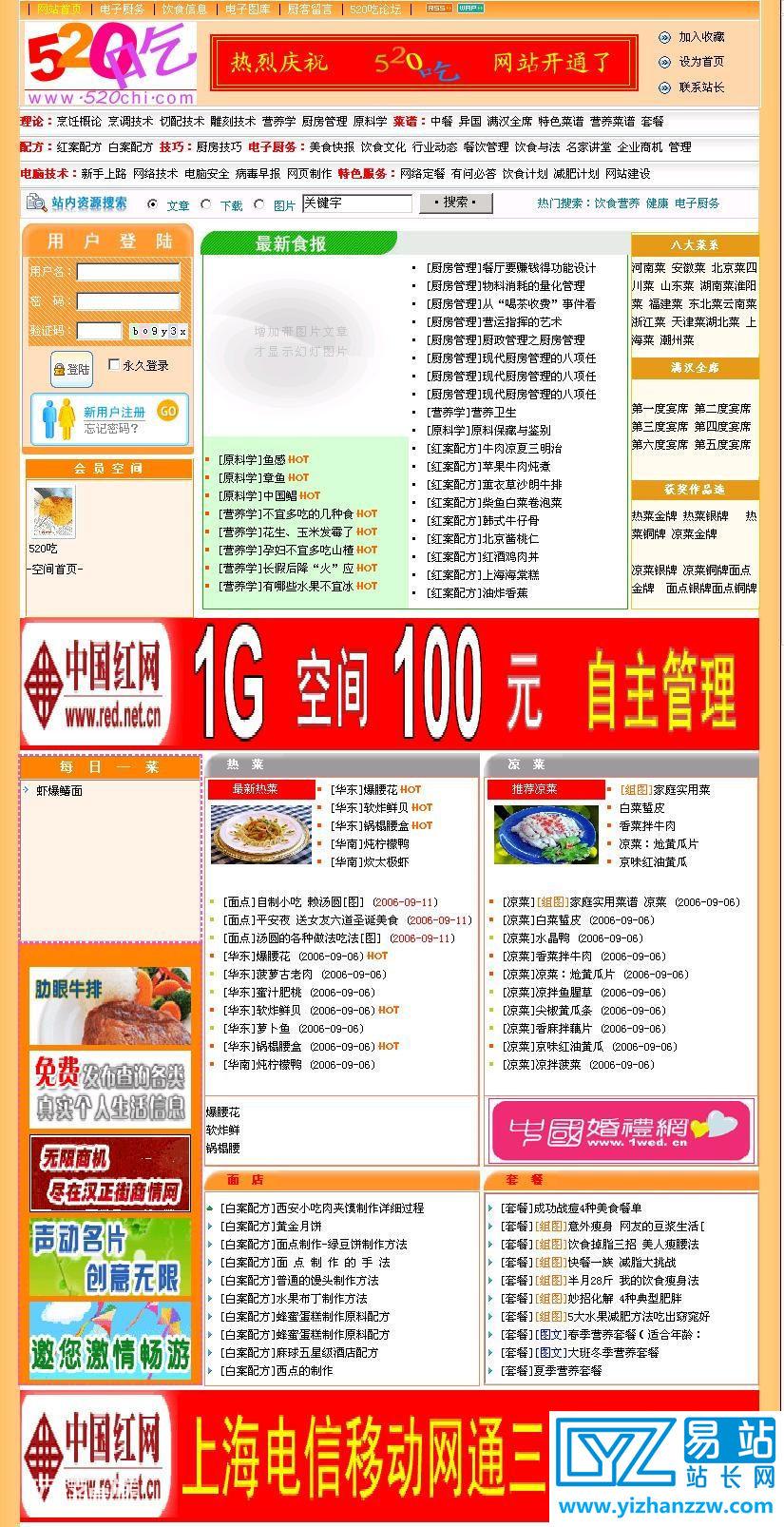The width and height of the screenshot is (784, 1527).
Task: Open the 中国婚禮網 banner
Action: coord(621,1130)
